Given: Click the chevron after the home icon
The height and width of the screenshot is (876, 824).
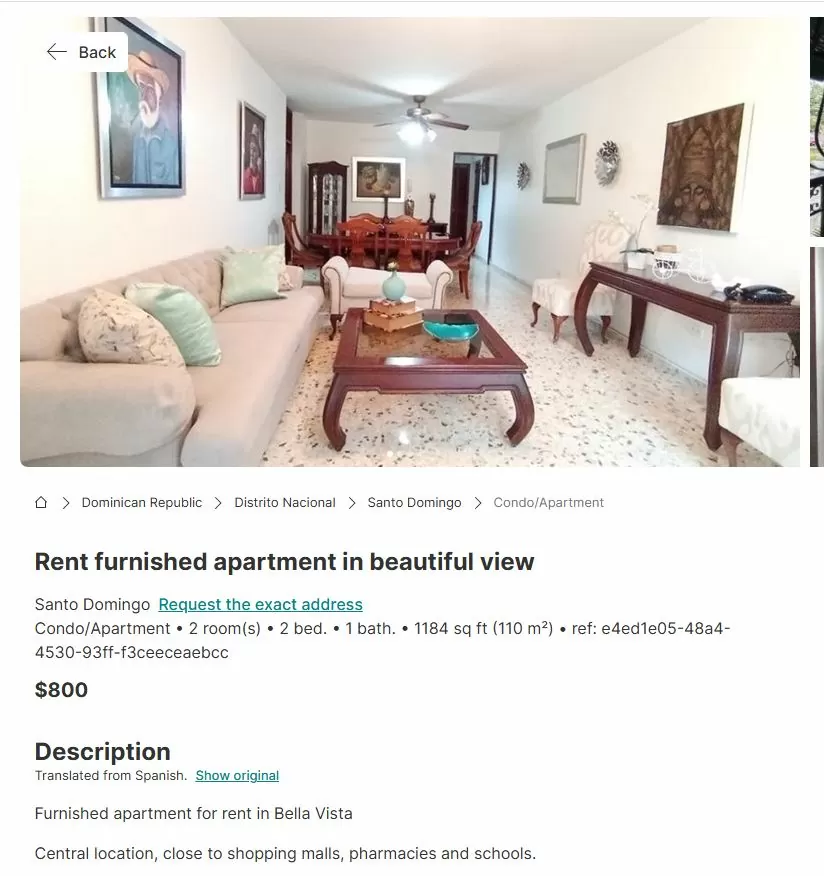Looking at the screenshot, I should (x=65, y=503).
